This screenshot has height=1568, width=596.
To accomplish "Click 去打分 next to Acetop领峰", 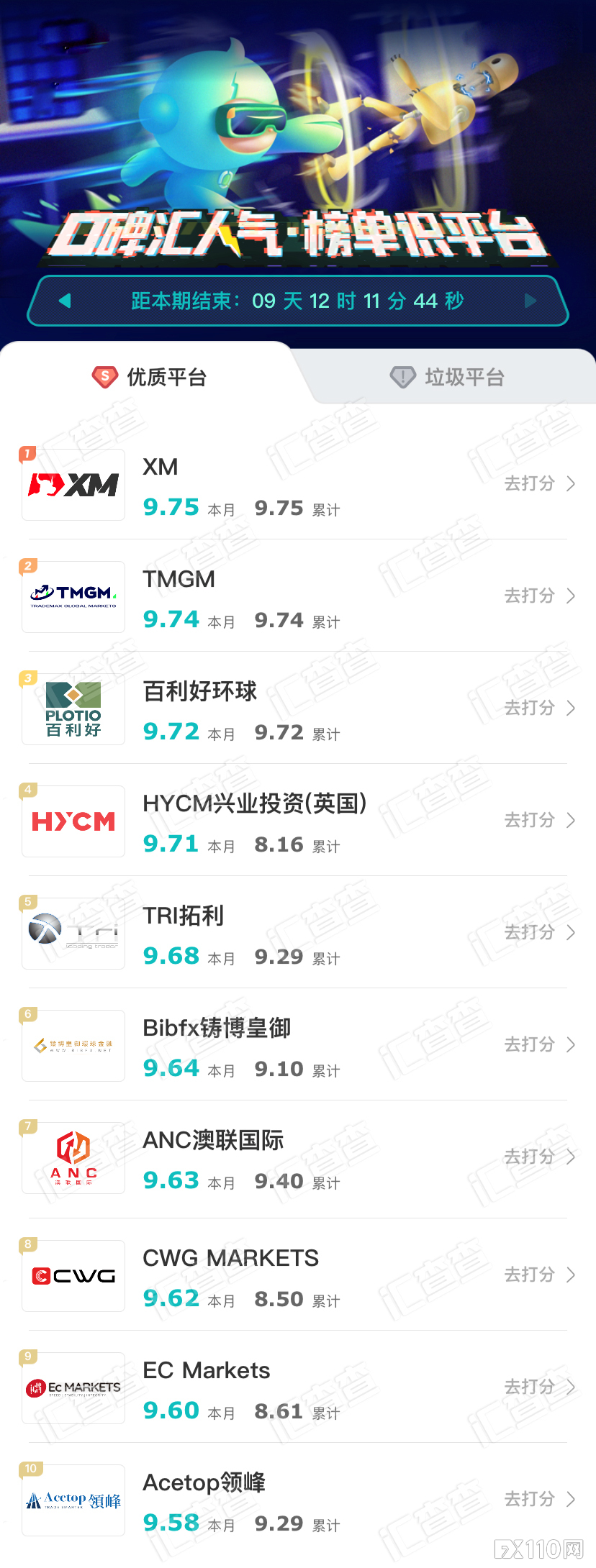I will (x=531, y=1500).
